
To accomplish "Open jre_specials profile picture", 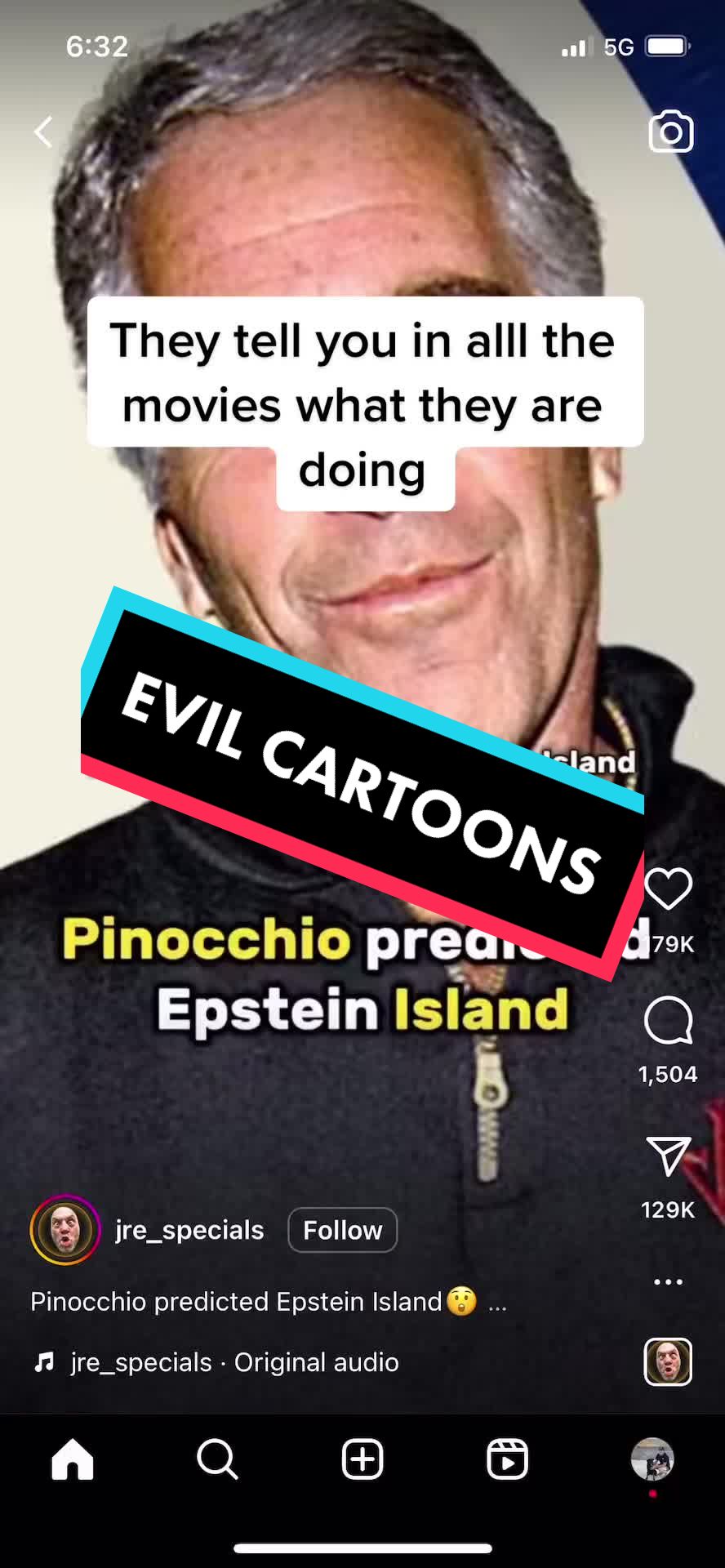I will click(65, 1230).
